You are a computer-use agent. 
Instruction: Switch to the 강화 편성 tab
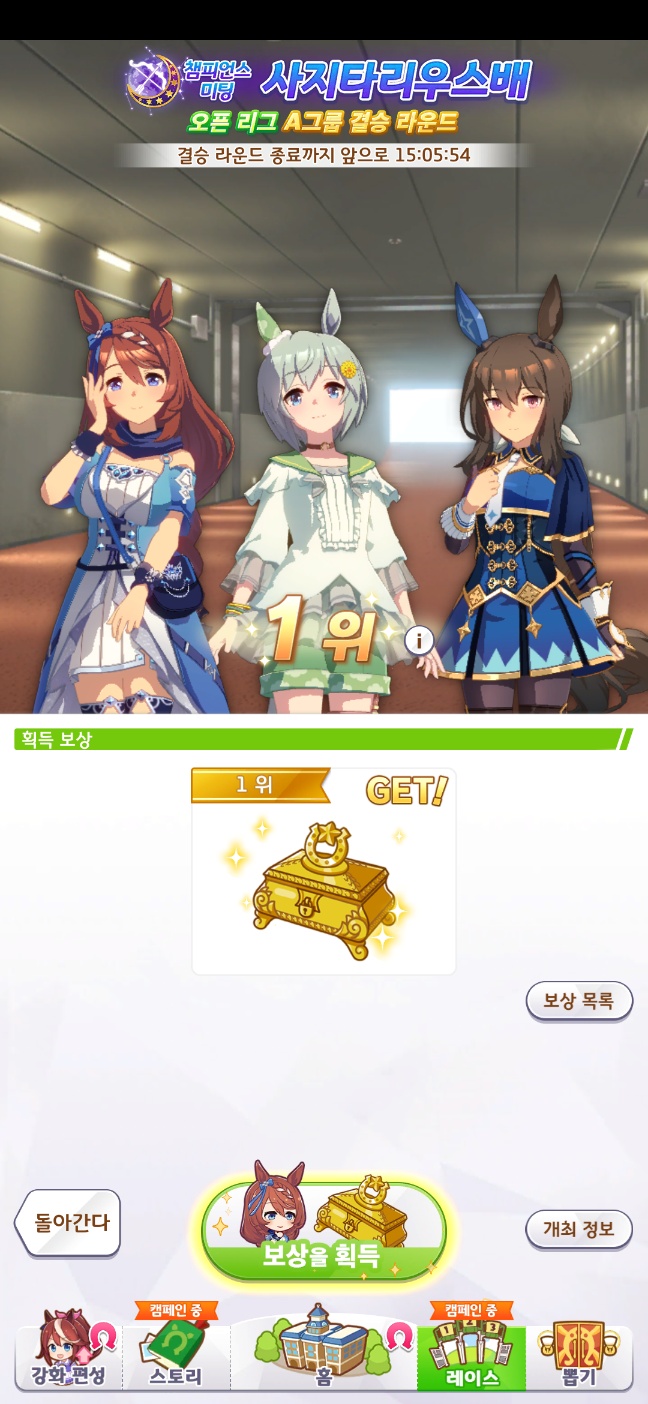tap(69, 1357)
